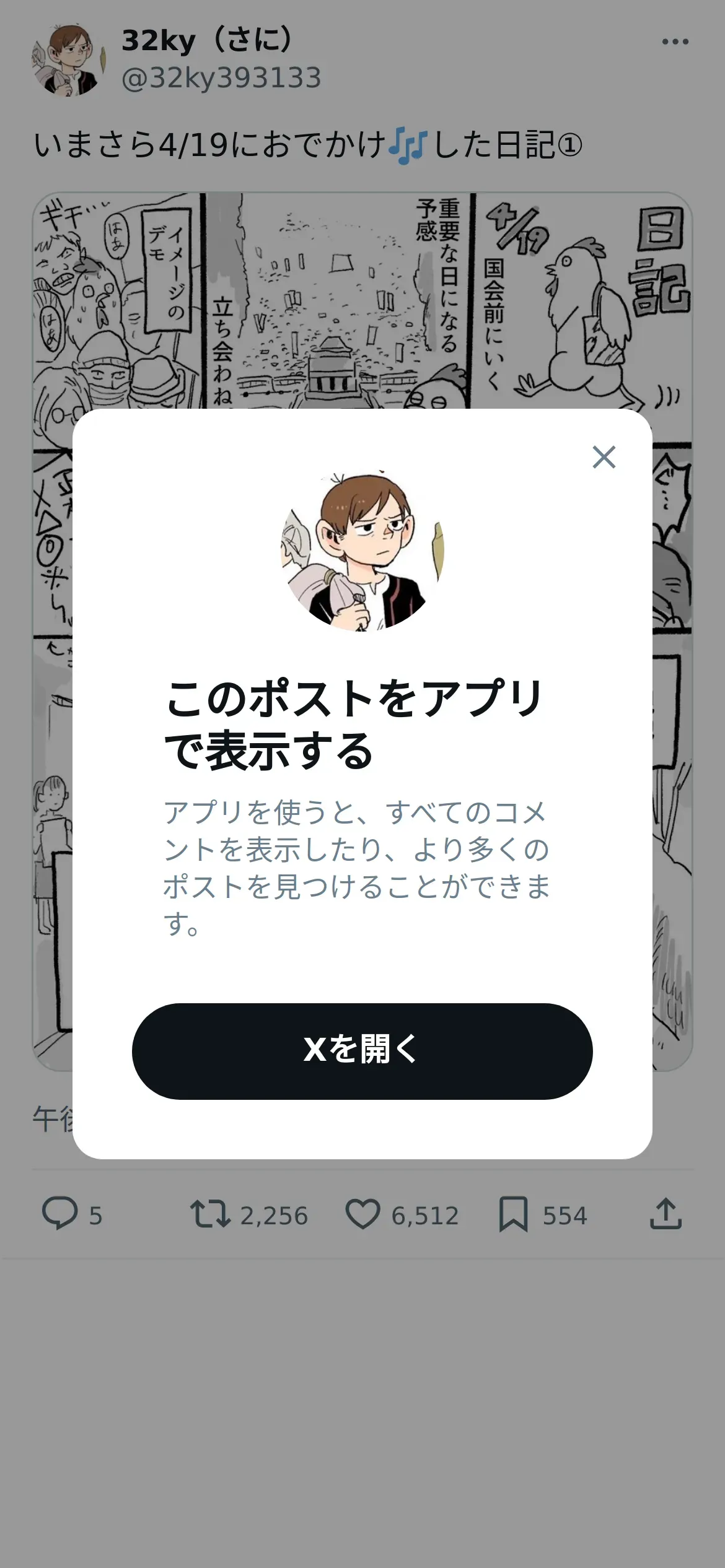Open 32ky's profile avatar in header
The width and height of the screenshot is (725, 1568).
pos(67,61)
